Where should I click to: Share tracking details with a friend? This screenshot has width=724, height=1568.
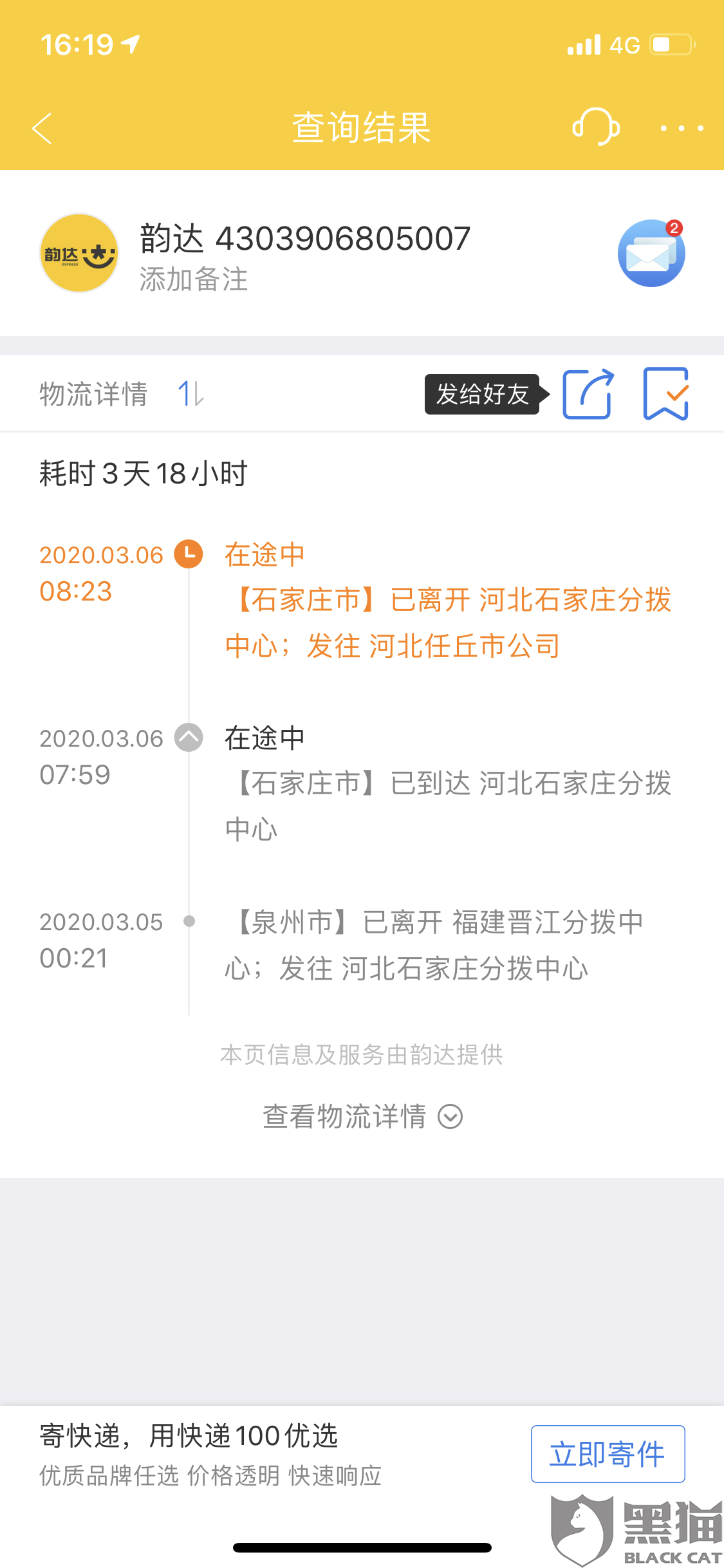[x=588, y=394]
